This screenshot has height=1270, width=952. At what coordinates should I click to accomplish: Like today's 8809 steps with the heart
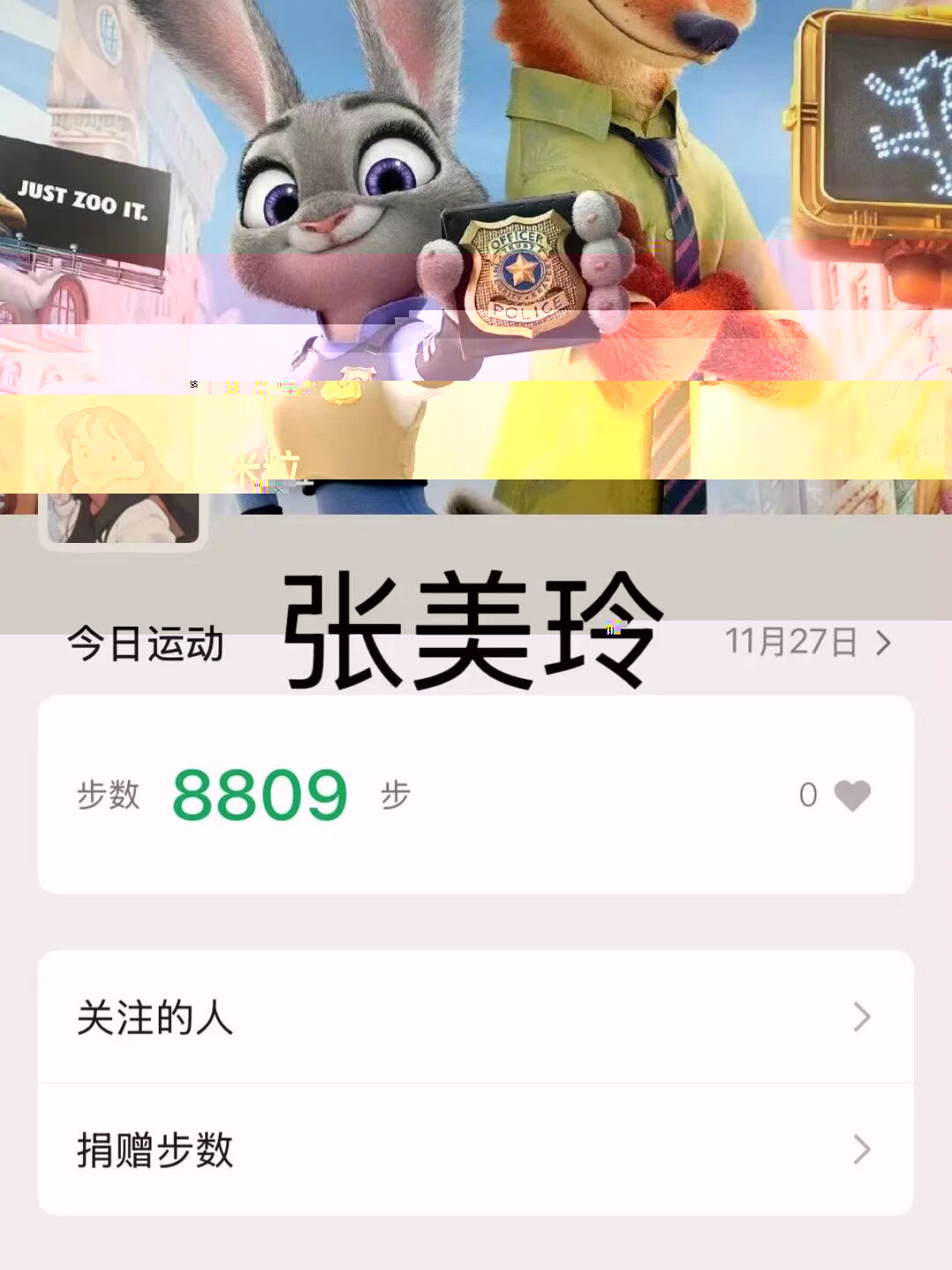pos(852,795)
